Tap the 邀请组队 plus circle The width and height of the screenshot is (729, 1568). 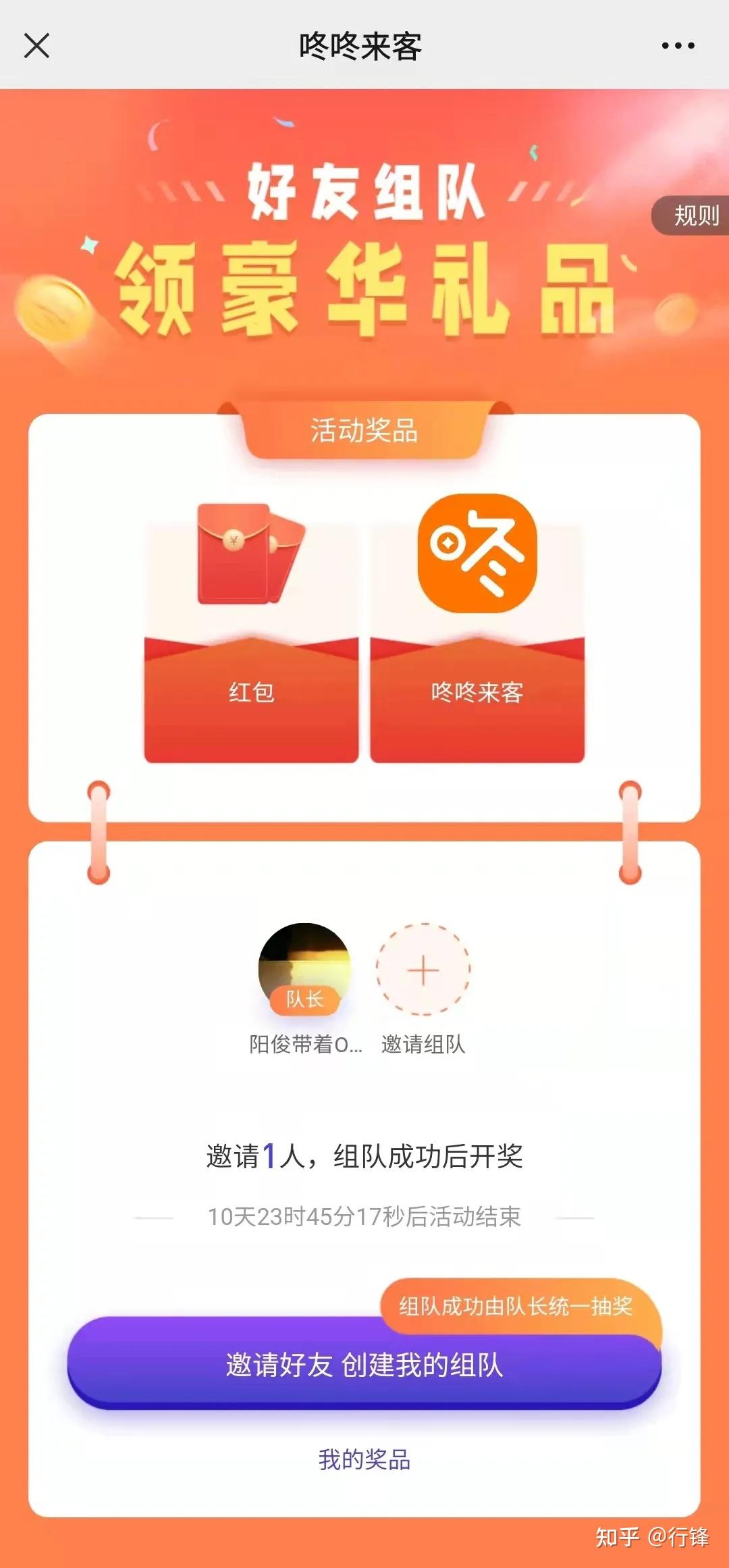423,969
